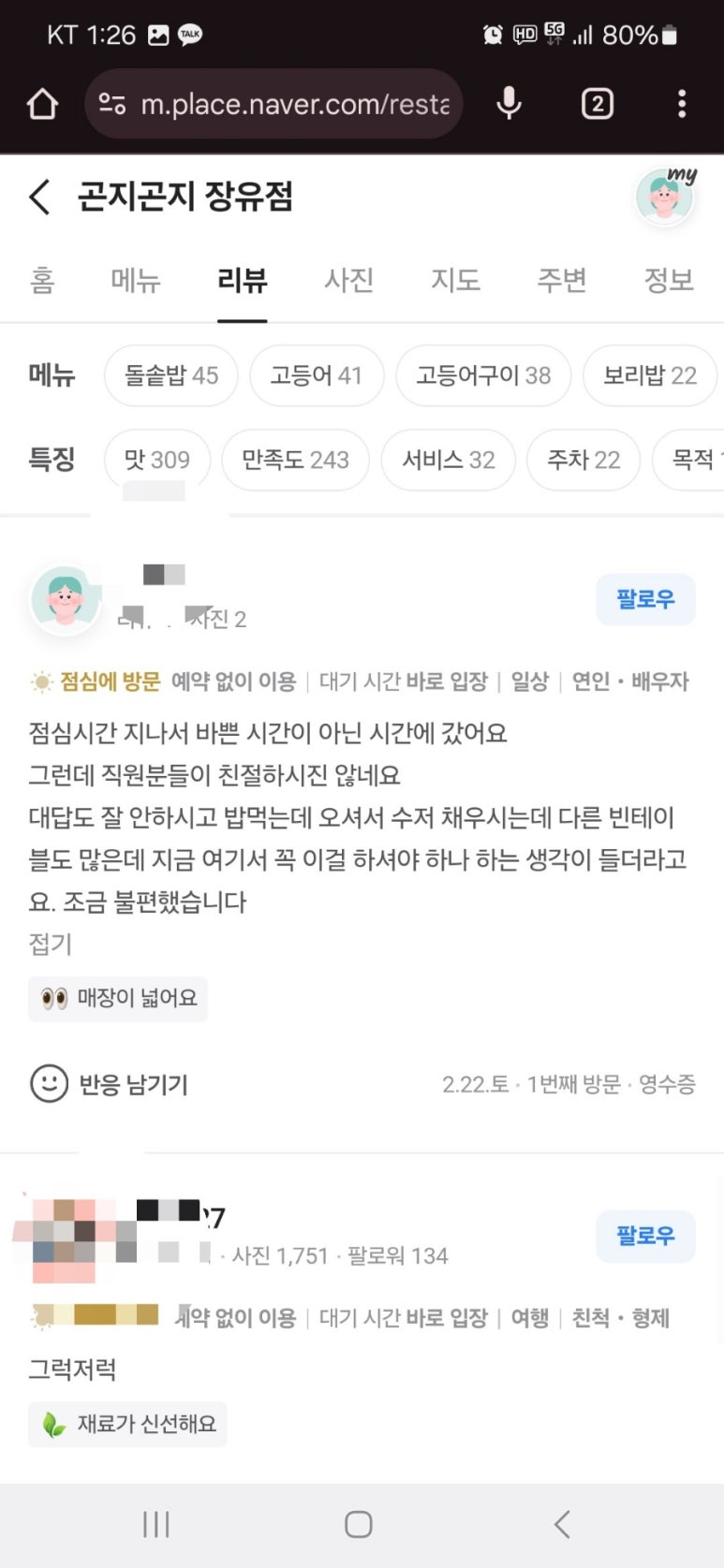Switch to the 주변 tab
The height and width of the screenshot is (1568, 724).
pyautogui.click(x=561, y=280)
